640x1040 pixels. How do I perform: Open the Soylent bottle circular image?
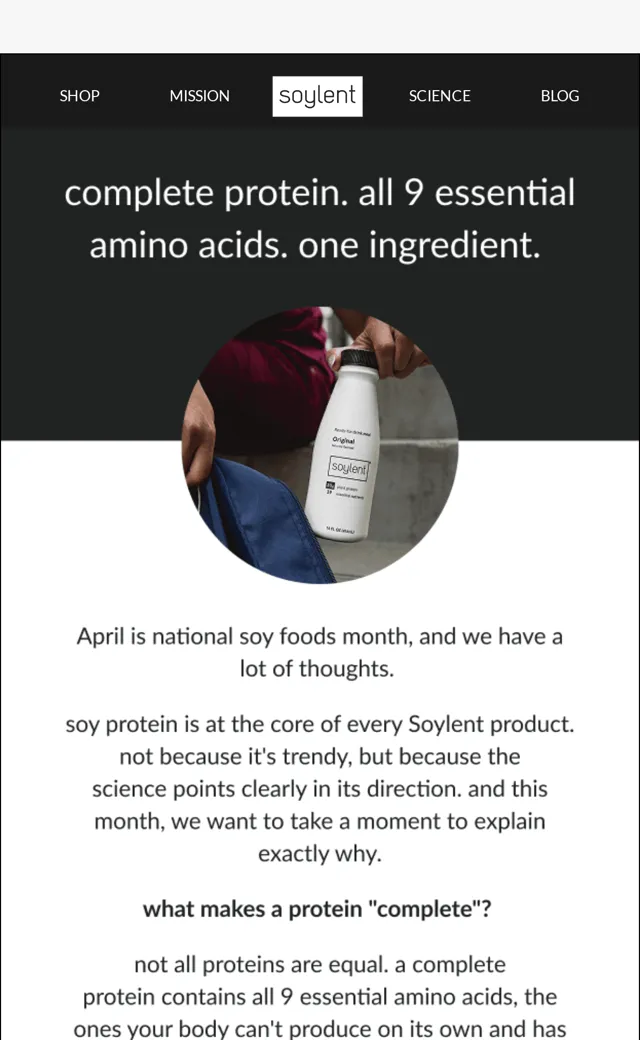tap(320, 445)
